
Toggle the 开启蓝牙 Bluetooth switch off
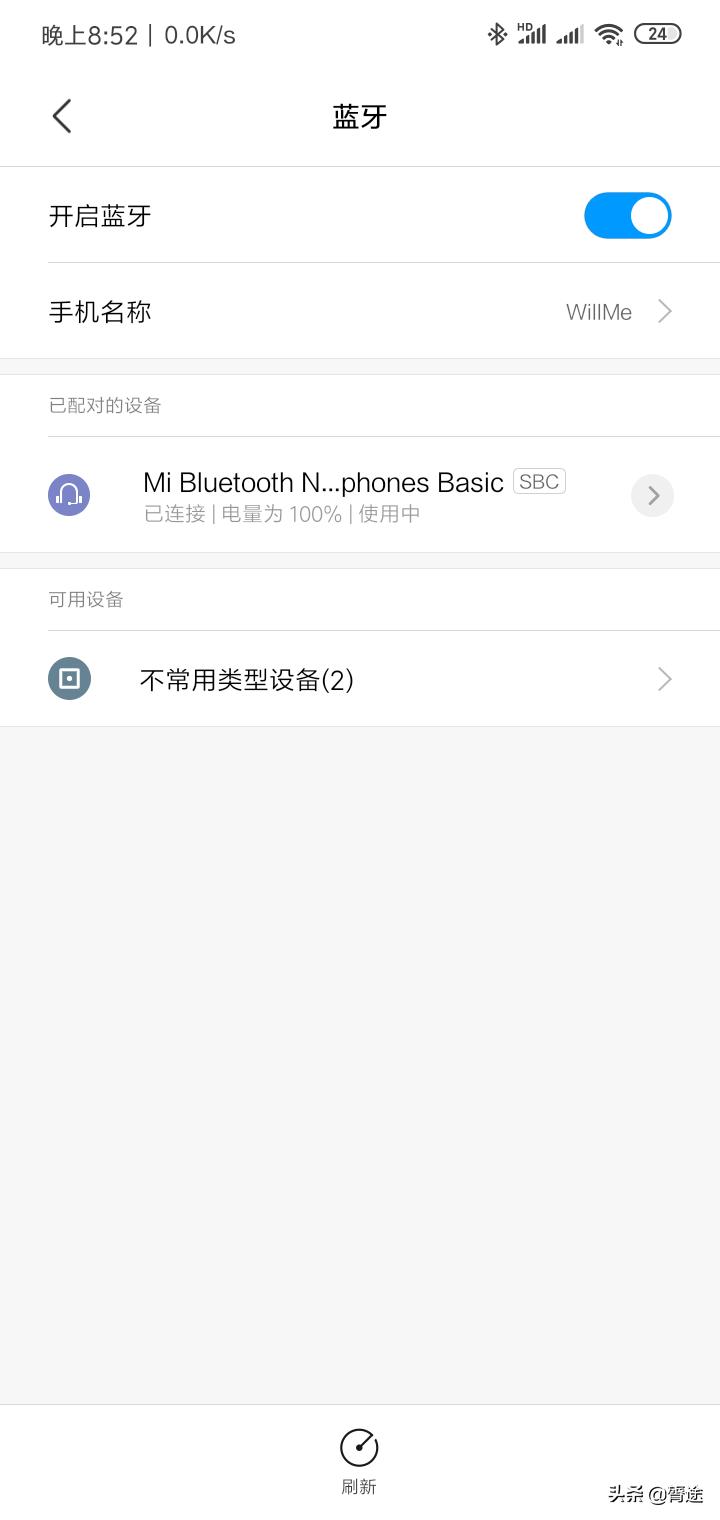[x=627, y=214]
